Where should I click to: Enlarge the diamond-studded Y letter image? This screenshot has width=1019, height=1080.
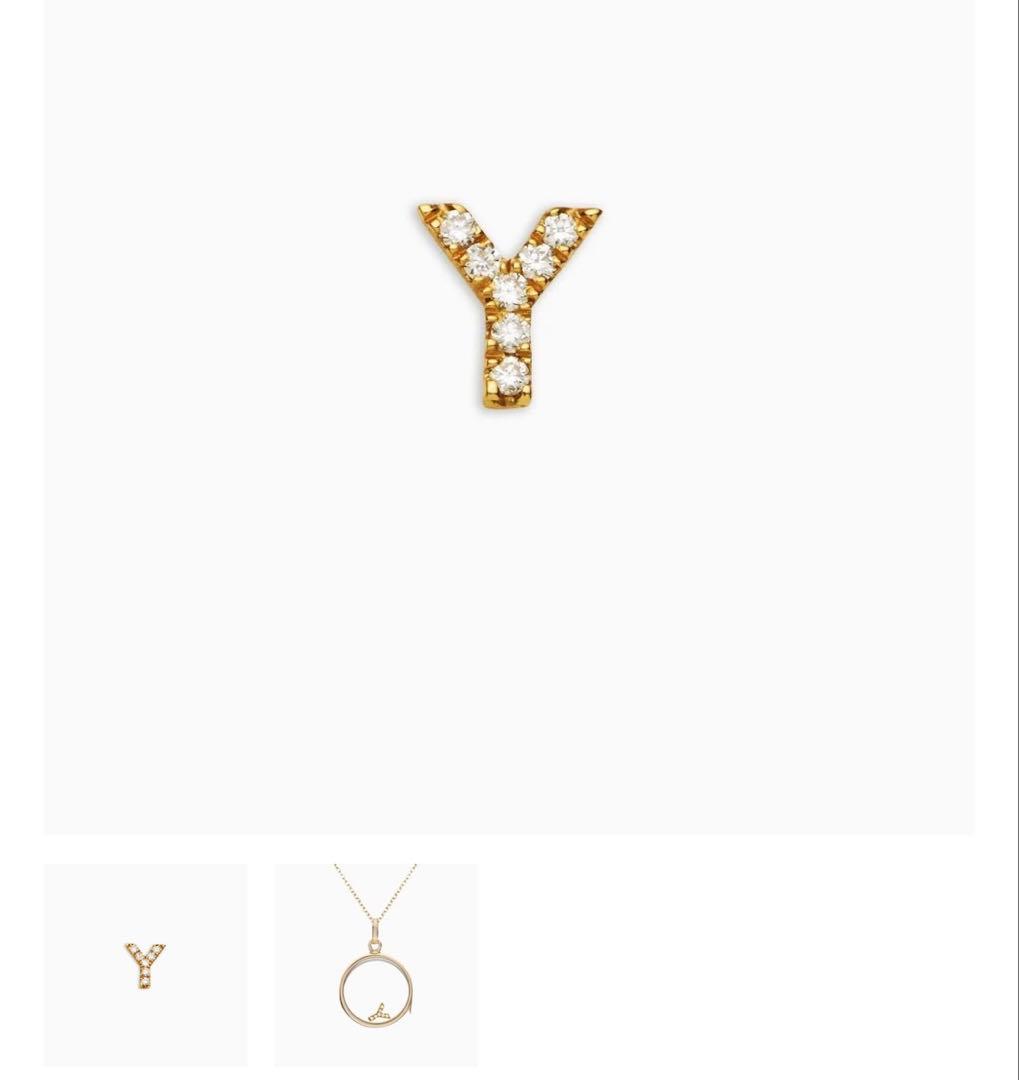pos(508,300)
